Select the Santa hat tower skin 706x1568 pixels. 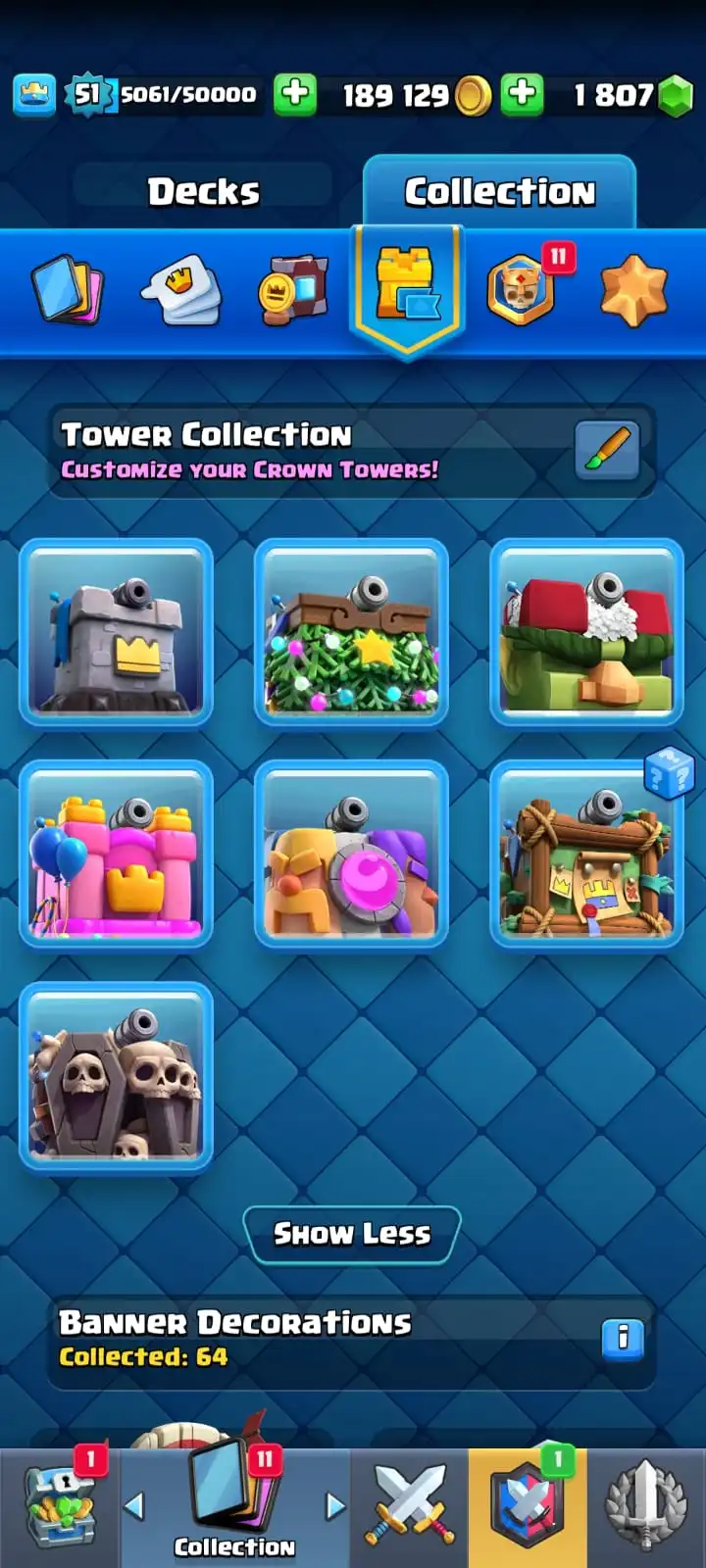[x=586, y=632]
